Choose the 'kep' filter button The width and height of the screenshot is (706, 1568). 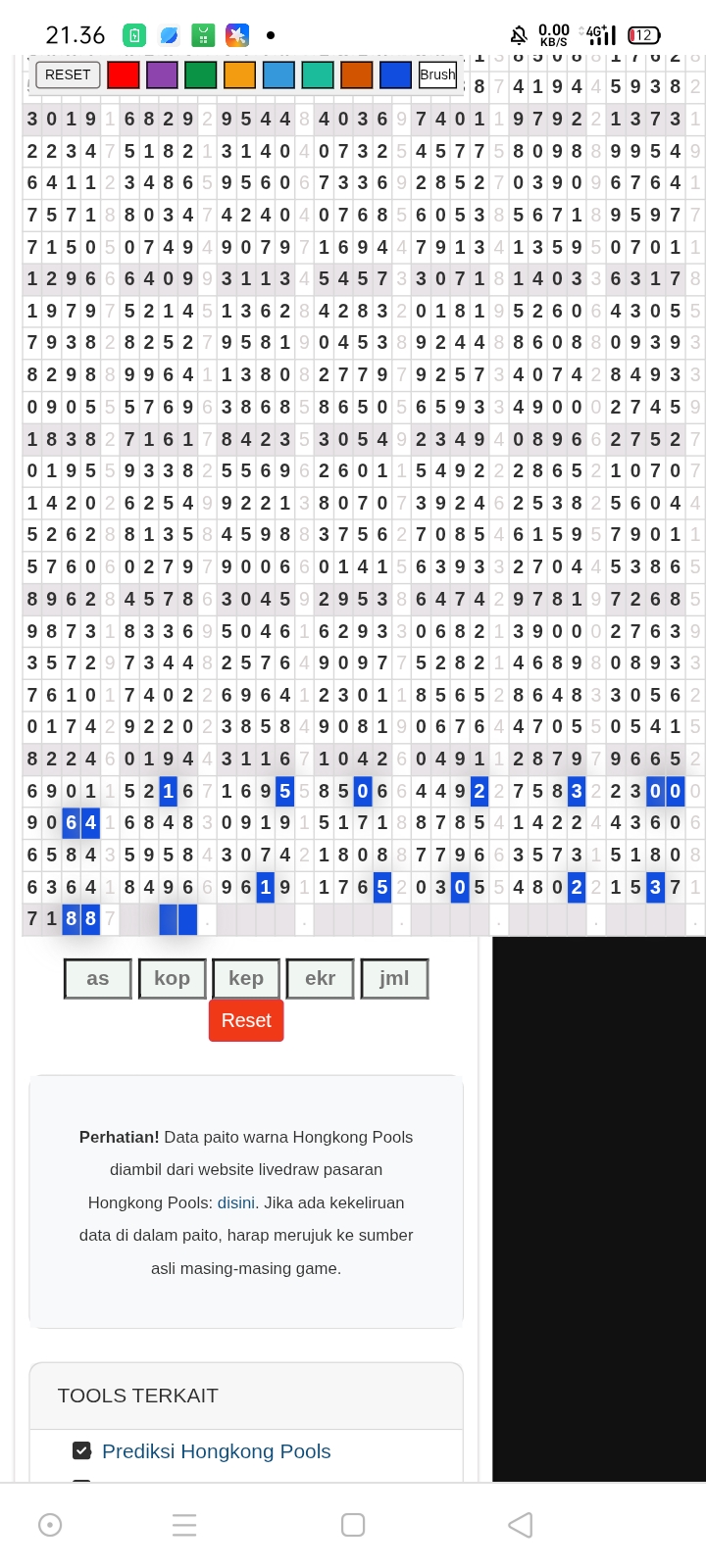click(x=246, y=978)
